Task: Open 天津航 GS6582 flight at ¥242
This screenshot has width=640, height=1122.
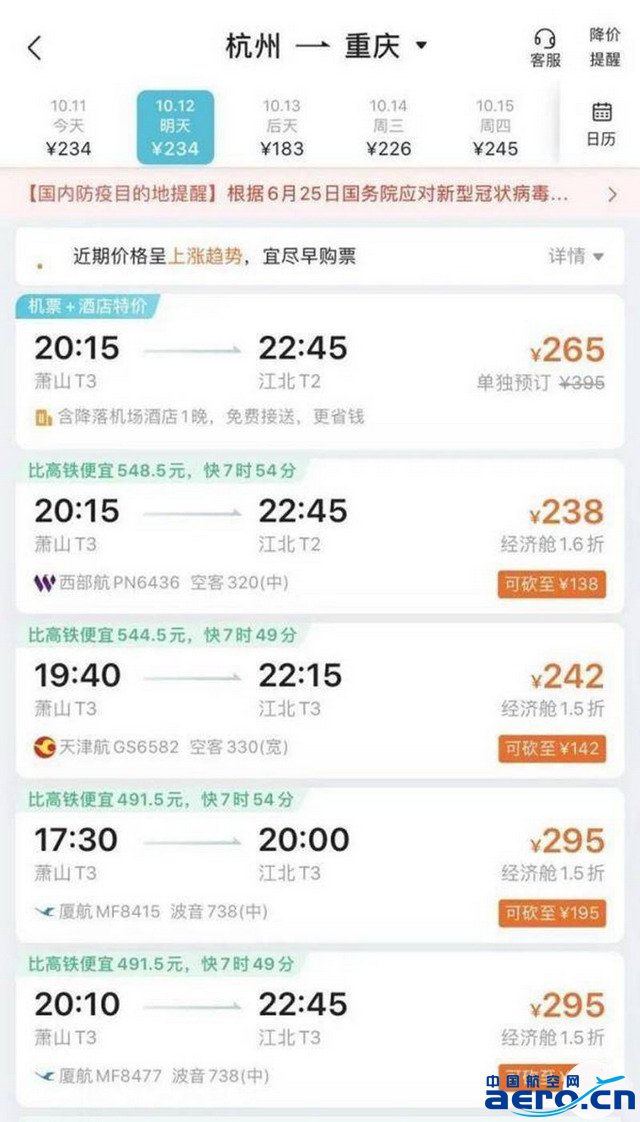Action: click(260, 695)
